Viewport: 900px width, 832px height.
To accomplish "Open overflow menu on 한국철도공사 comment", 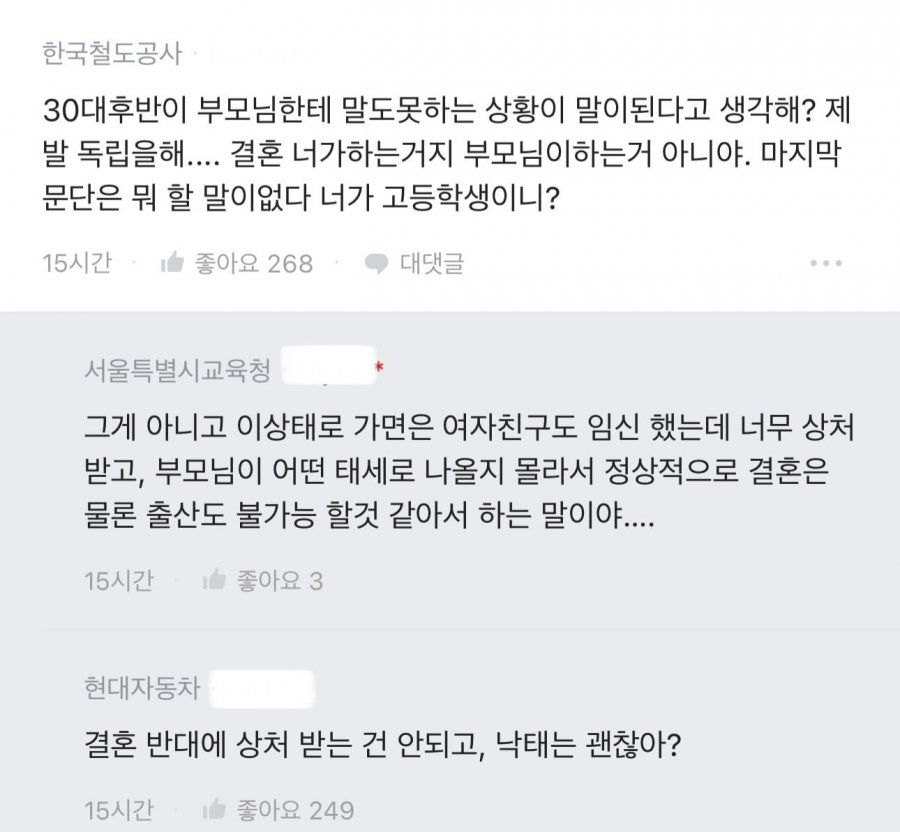I will tap(826, 264).
